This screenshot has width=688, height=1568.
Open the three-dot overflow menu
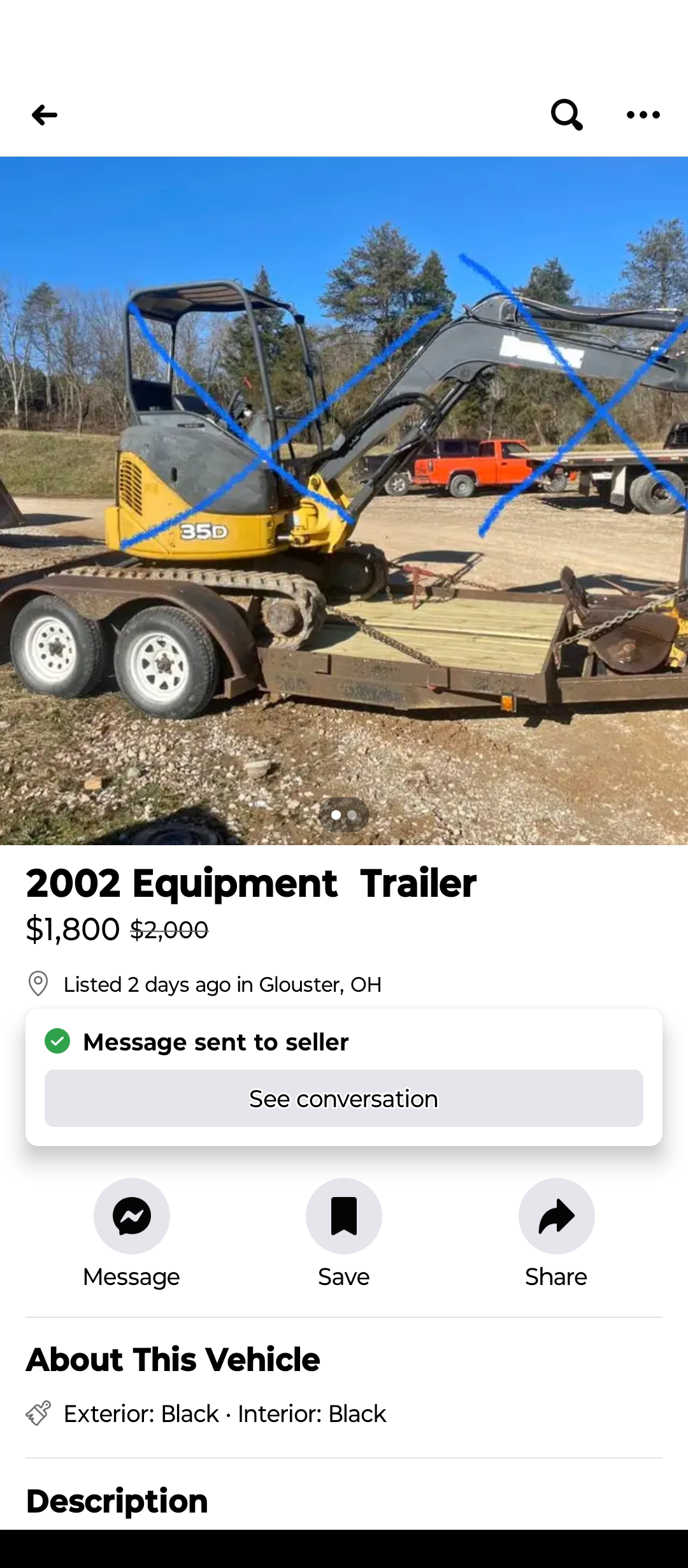(643, 115)
